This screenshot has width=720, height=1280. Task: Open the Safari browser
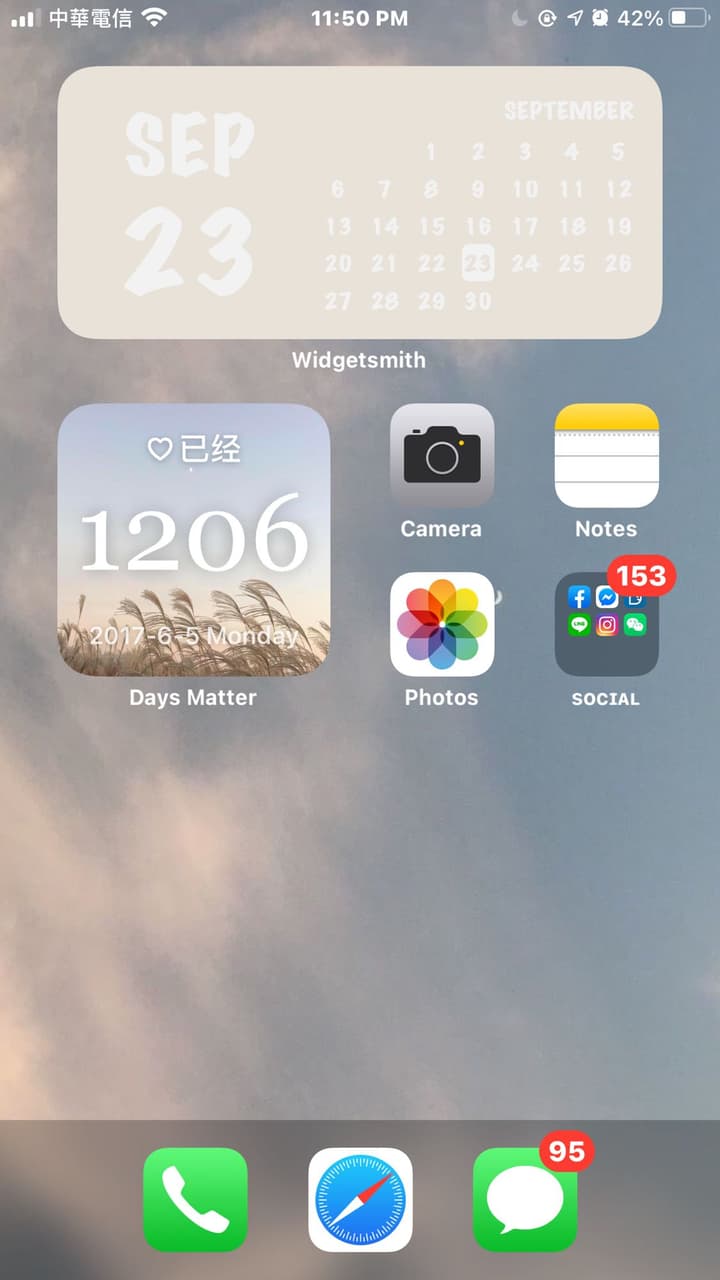tap(360, 1199)
